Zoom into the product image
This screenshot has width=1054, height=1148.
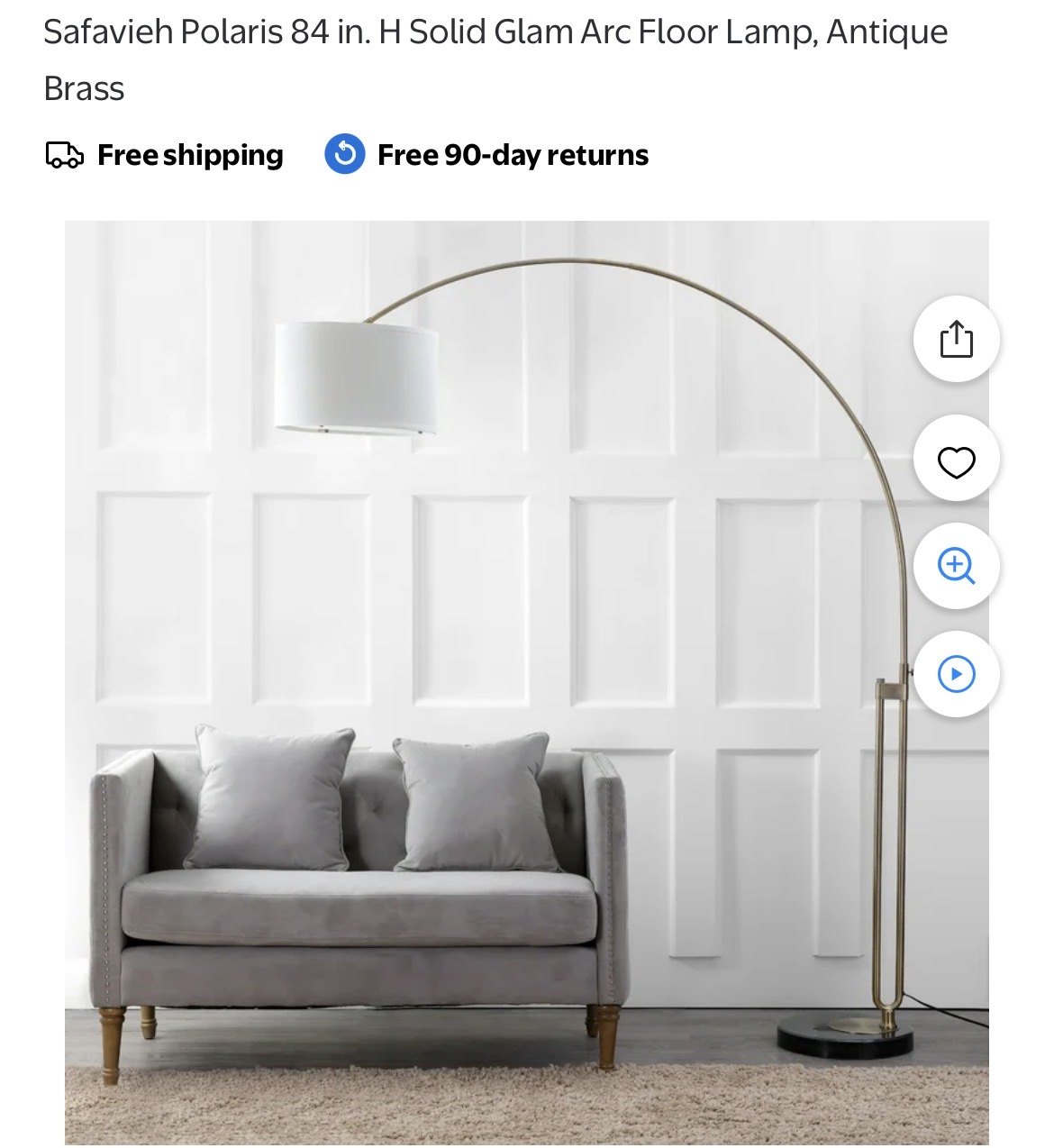[x=956, y=566]
